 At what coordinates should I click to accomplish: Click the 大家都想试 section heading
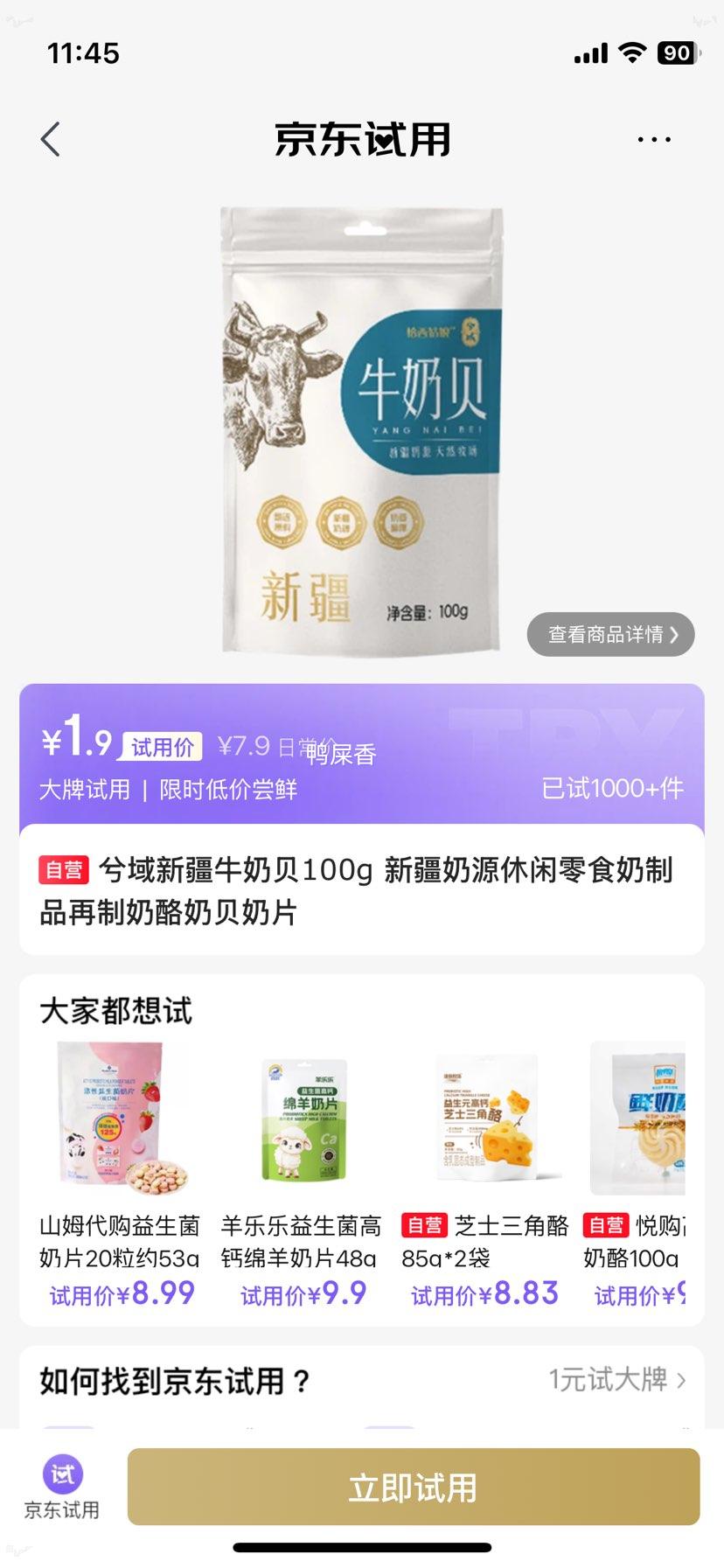(x=116, y=1012)
